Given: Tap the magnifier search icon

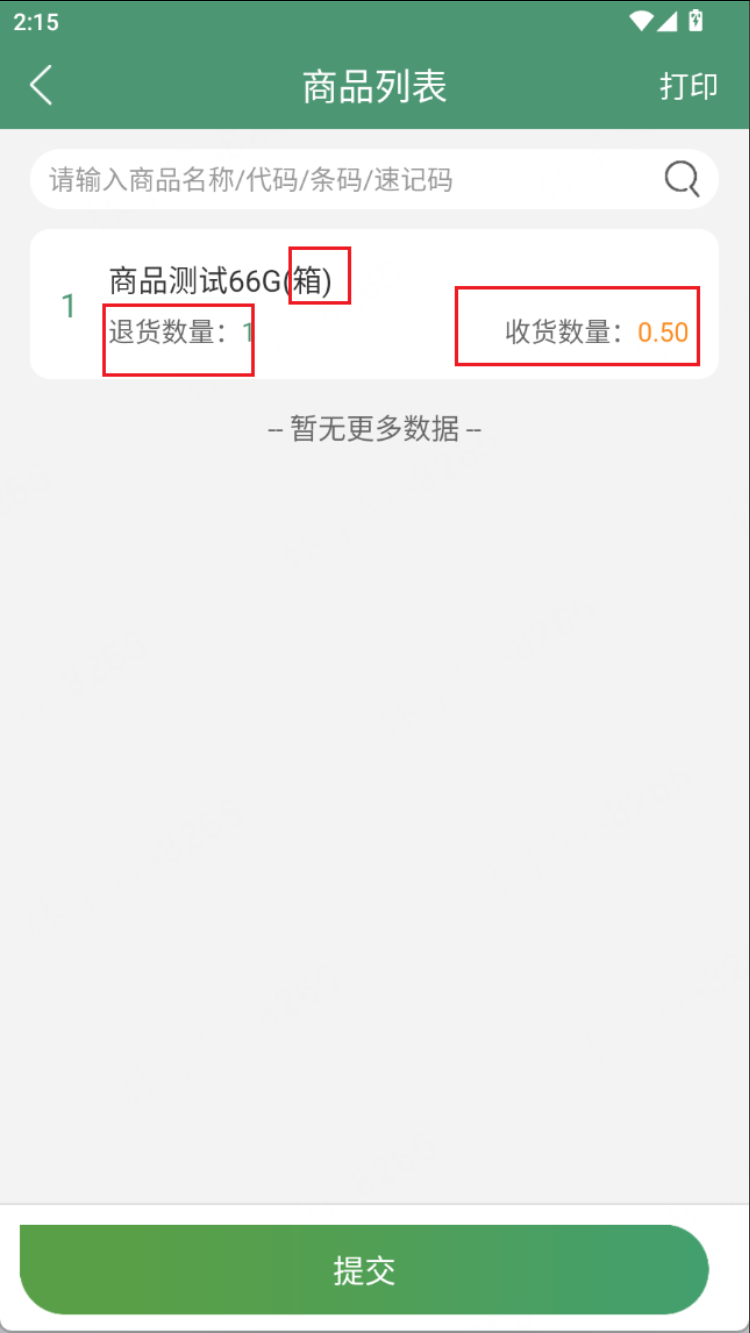Looking at the screenshot, I should [x=682, y=180].
